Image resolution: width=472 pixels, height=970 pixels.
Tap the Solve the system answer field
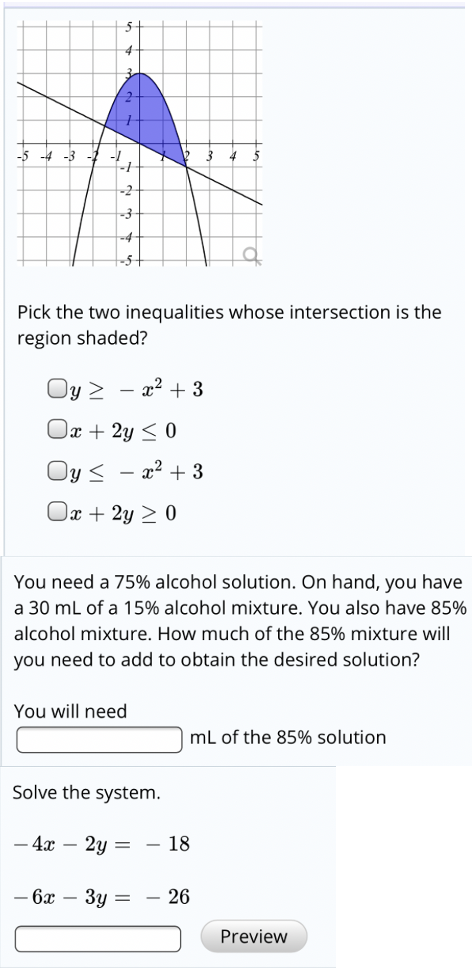[98, 938]
